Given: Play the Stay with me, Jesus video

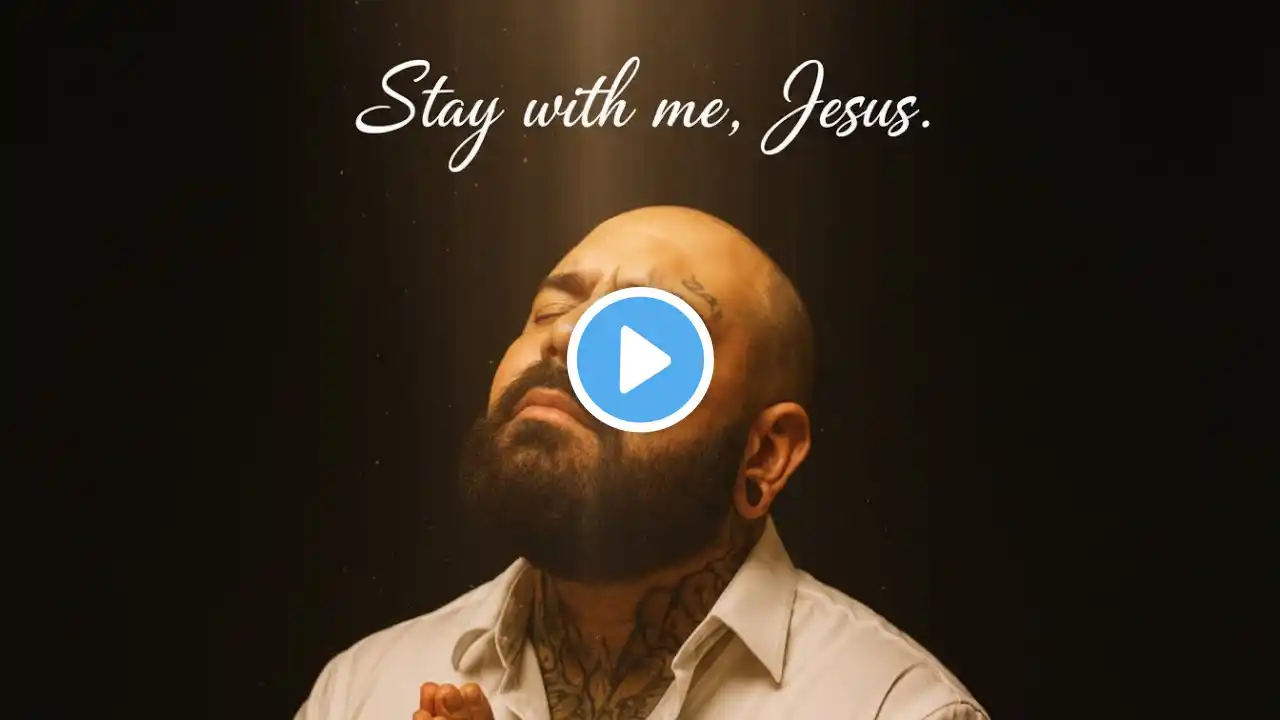Looking at the screenshot, I should pyautogui.click(x=640, y=360).
